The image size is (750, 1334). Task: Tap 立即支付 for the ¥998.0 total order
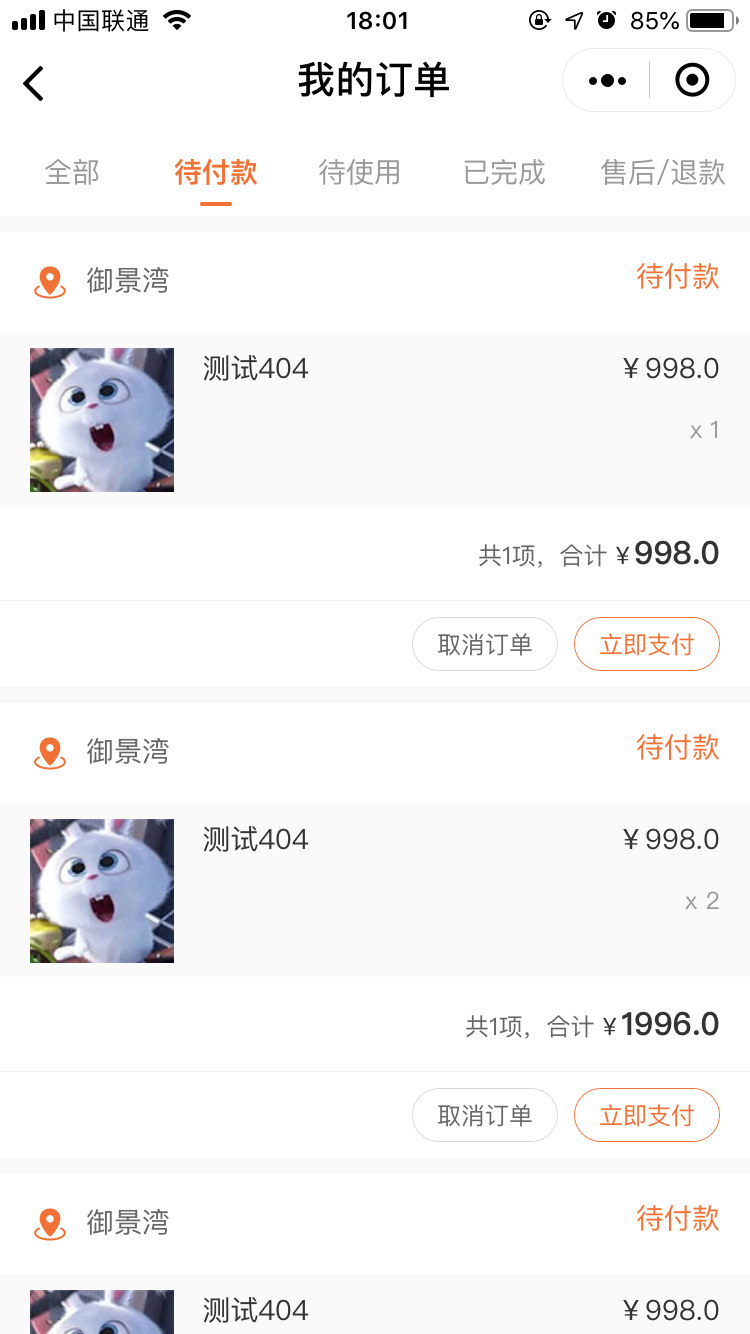pos(646,644)
